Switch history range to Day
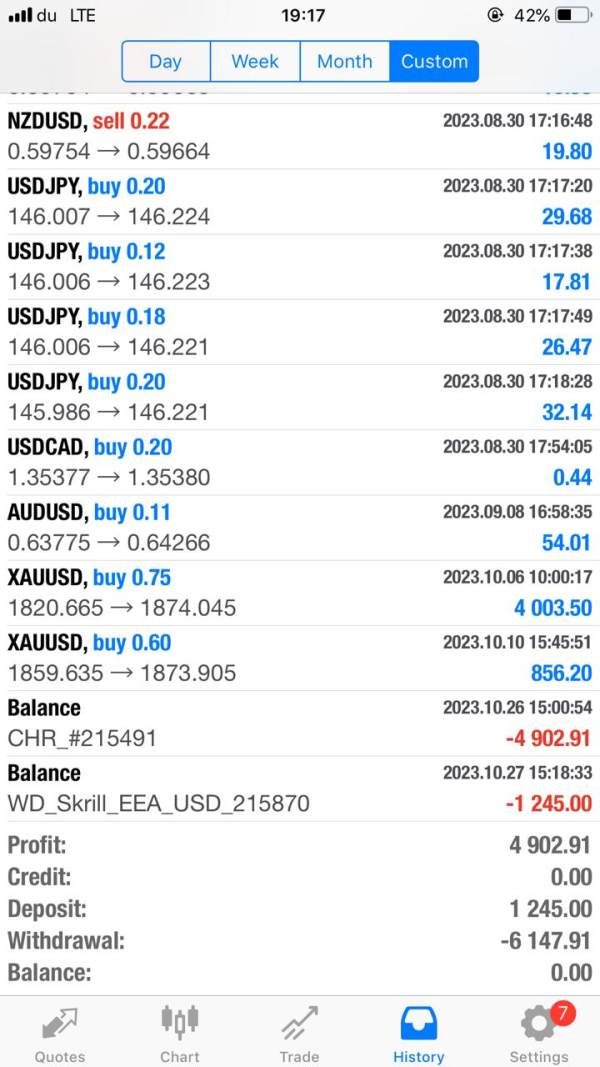Viewport: 600px width, 1067px height. (x=166, y=61)
